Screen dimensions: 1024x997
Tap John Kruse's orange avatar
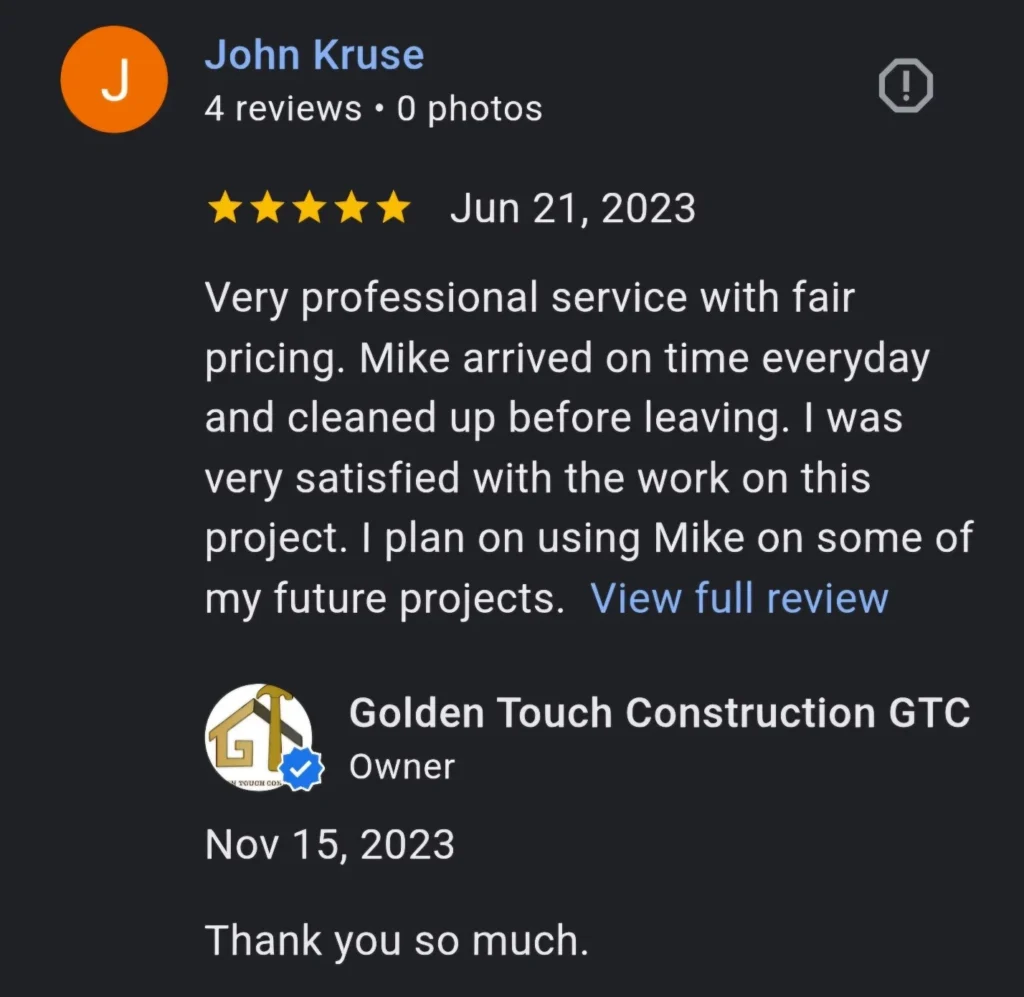[x=113, y=80]
